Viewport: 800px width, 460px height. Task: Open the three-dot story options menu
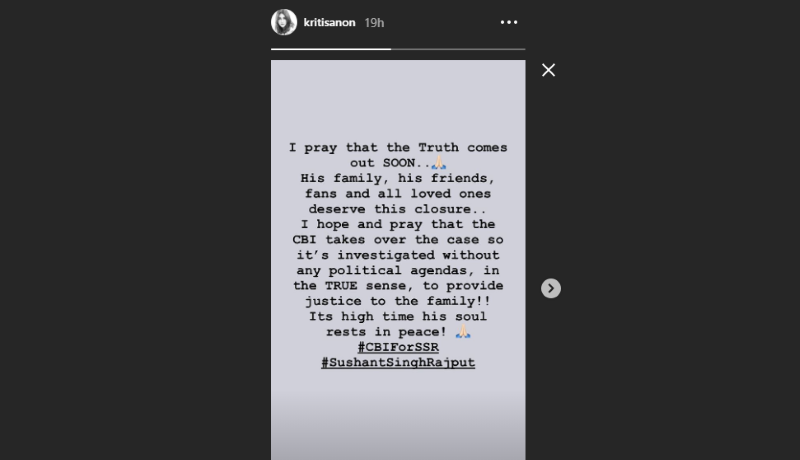pyautogui.click(x=509, y=22)
